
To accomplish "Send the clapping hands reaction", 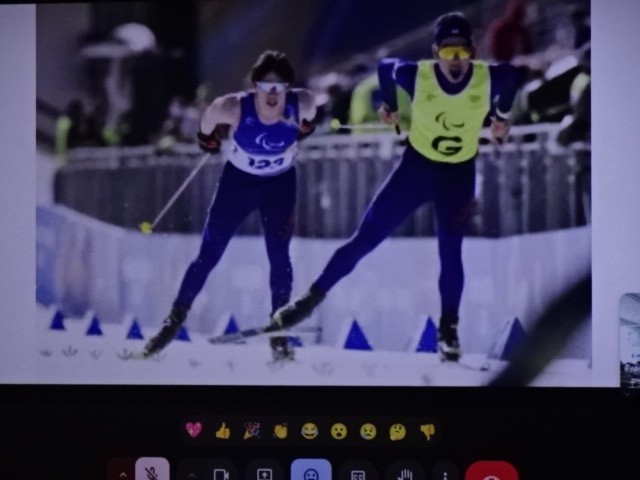I will [x=281, y=431].
